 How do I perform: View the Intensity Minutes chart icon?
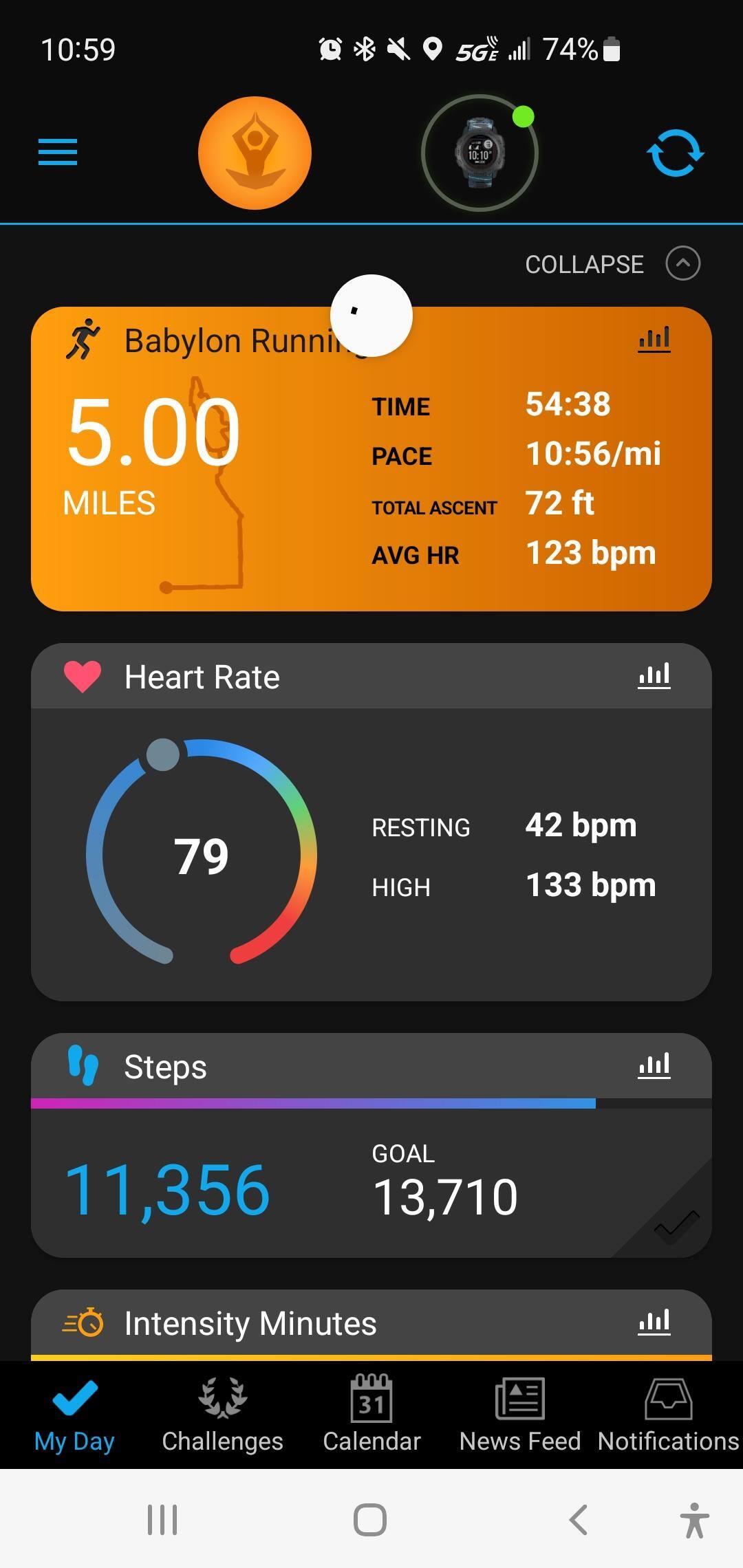[x=654, y=1323]
